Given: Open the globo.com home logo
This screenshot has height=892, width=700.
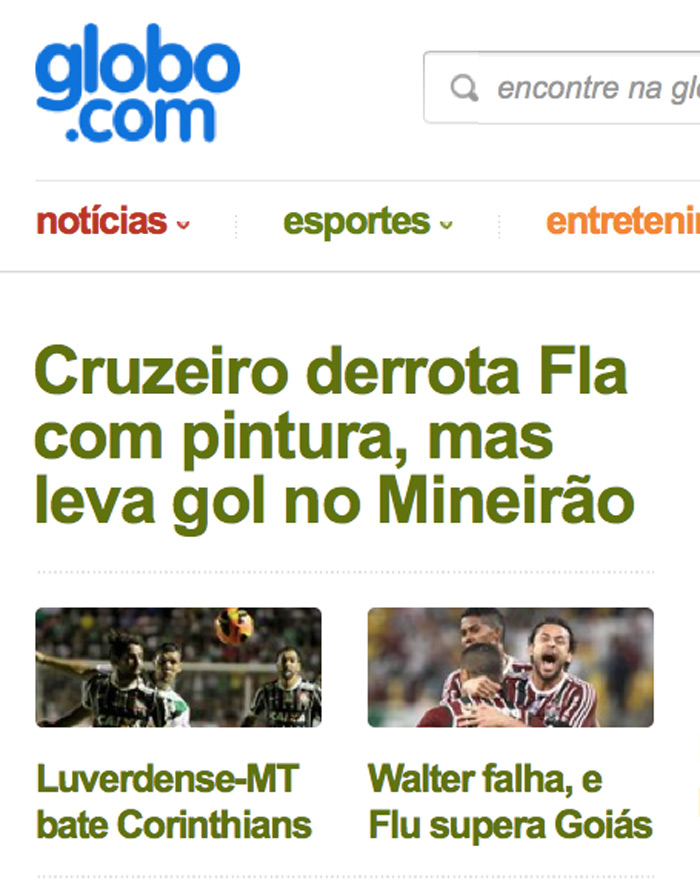Looking at the screenshot, I should tap(137, 82).
